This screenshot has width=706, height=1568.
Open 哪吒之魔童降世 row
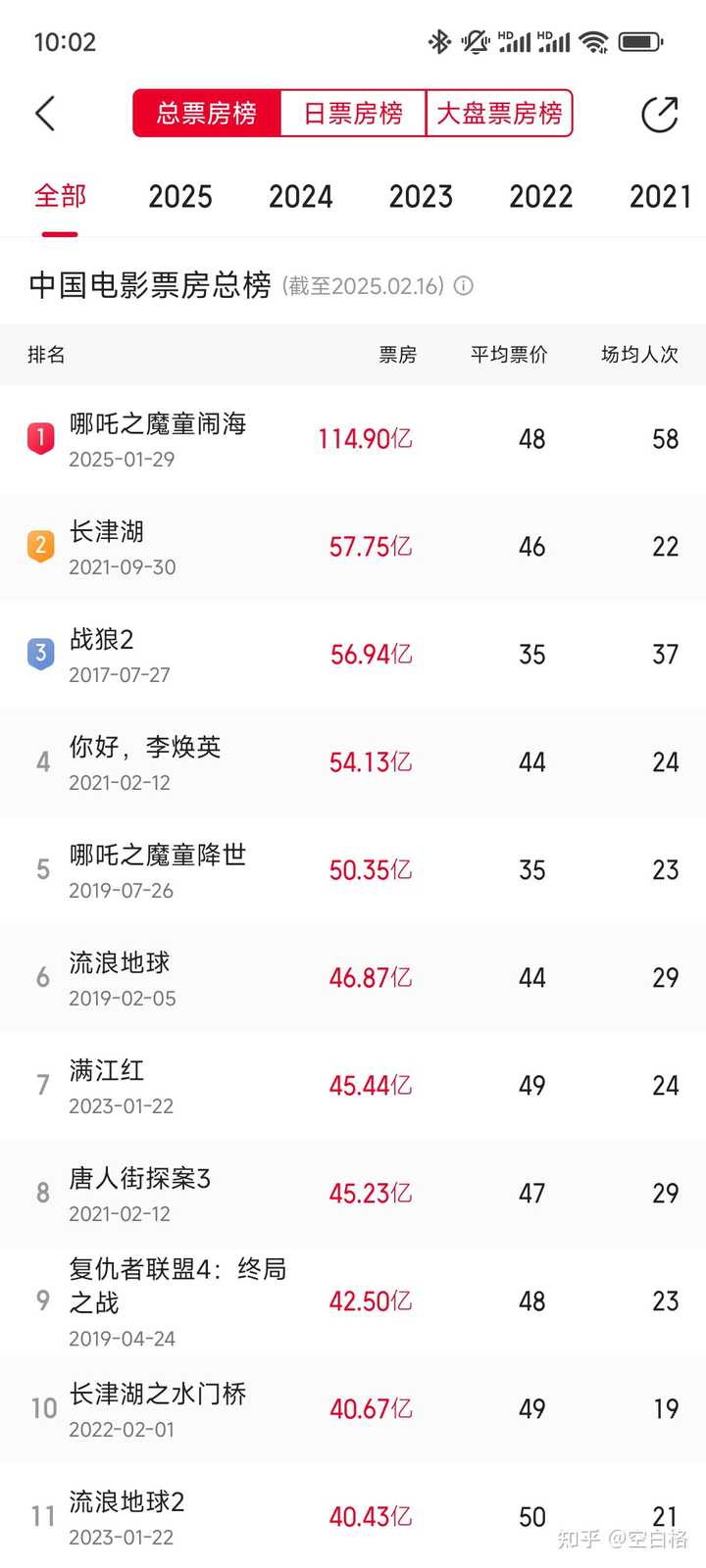[x=353, y=870]
